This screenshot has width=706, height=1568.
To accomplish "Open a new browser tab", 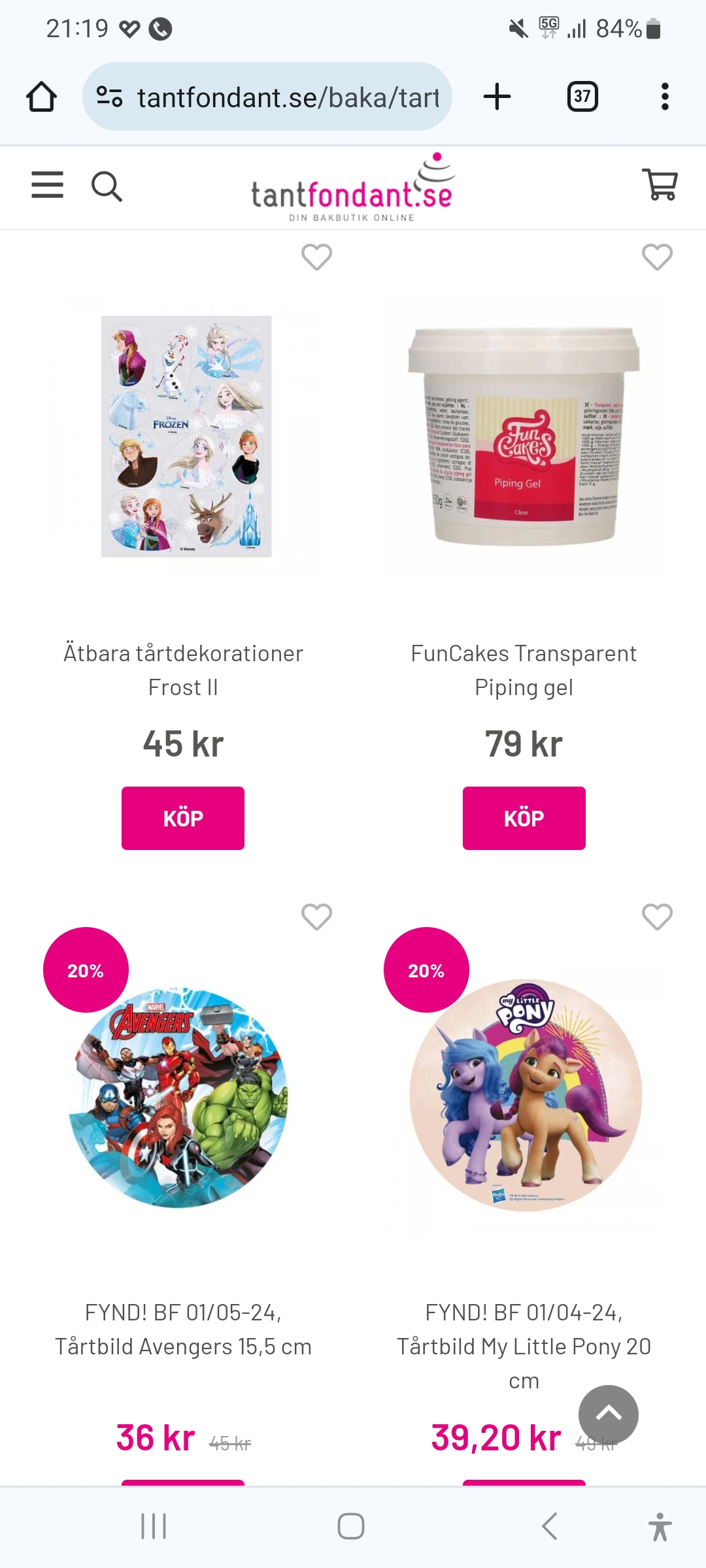I will pyautogui.click(x=497, y=97).
